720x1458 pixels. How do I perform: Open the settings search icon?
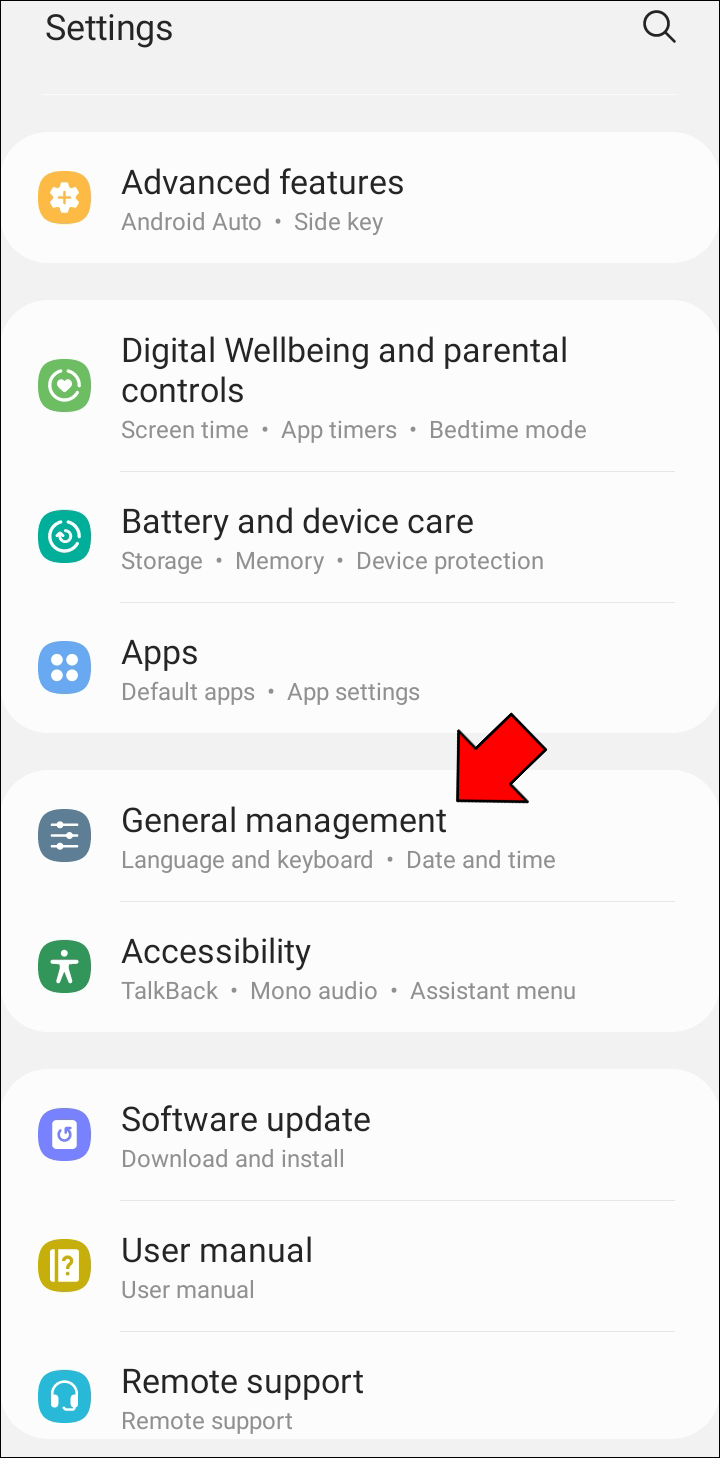[659, 27]
